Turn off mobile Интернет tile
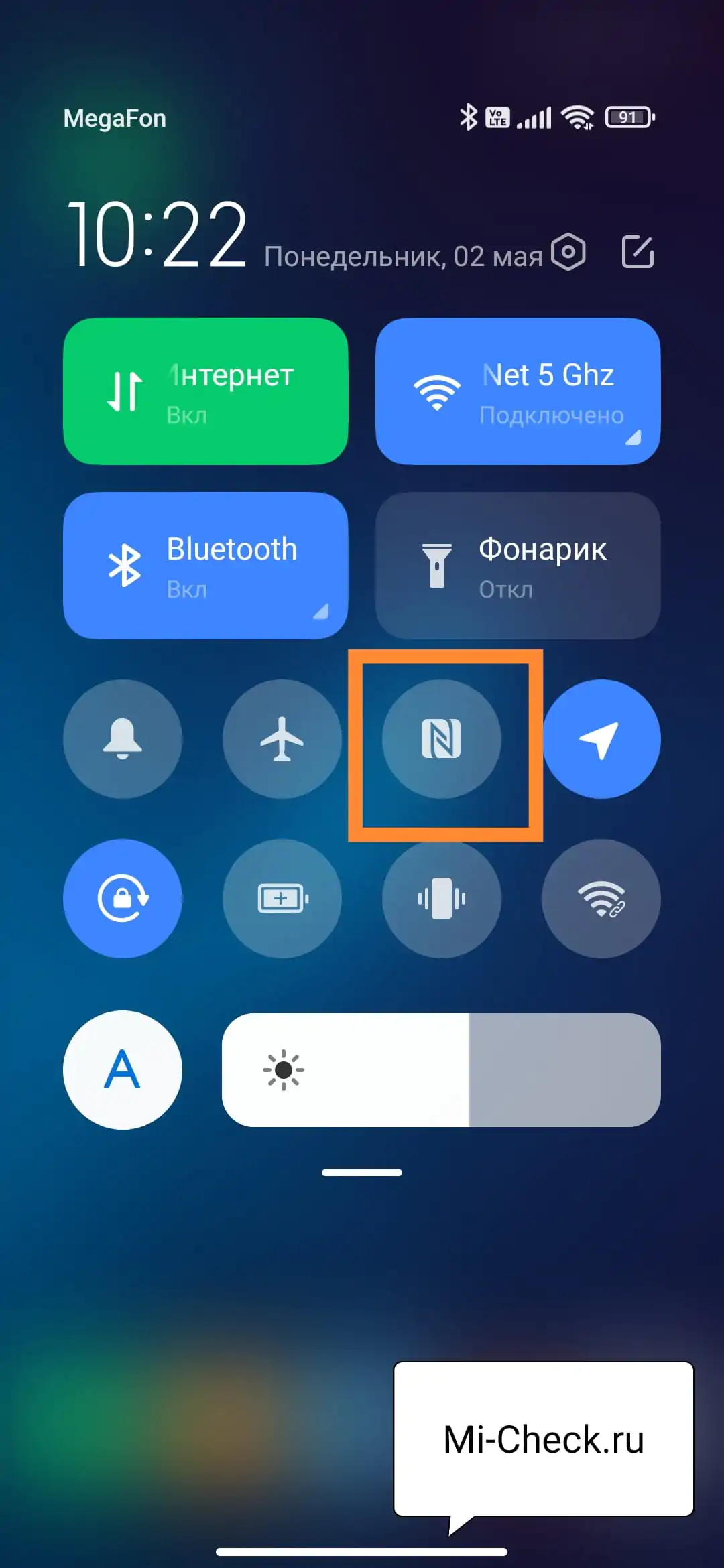 (x=205, y=391)
